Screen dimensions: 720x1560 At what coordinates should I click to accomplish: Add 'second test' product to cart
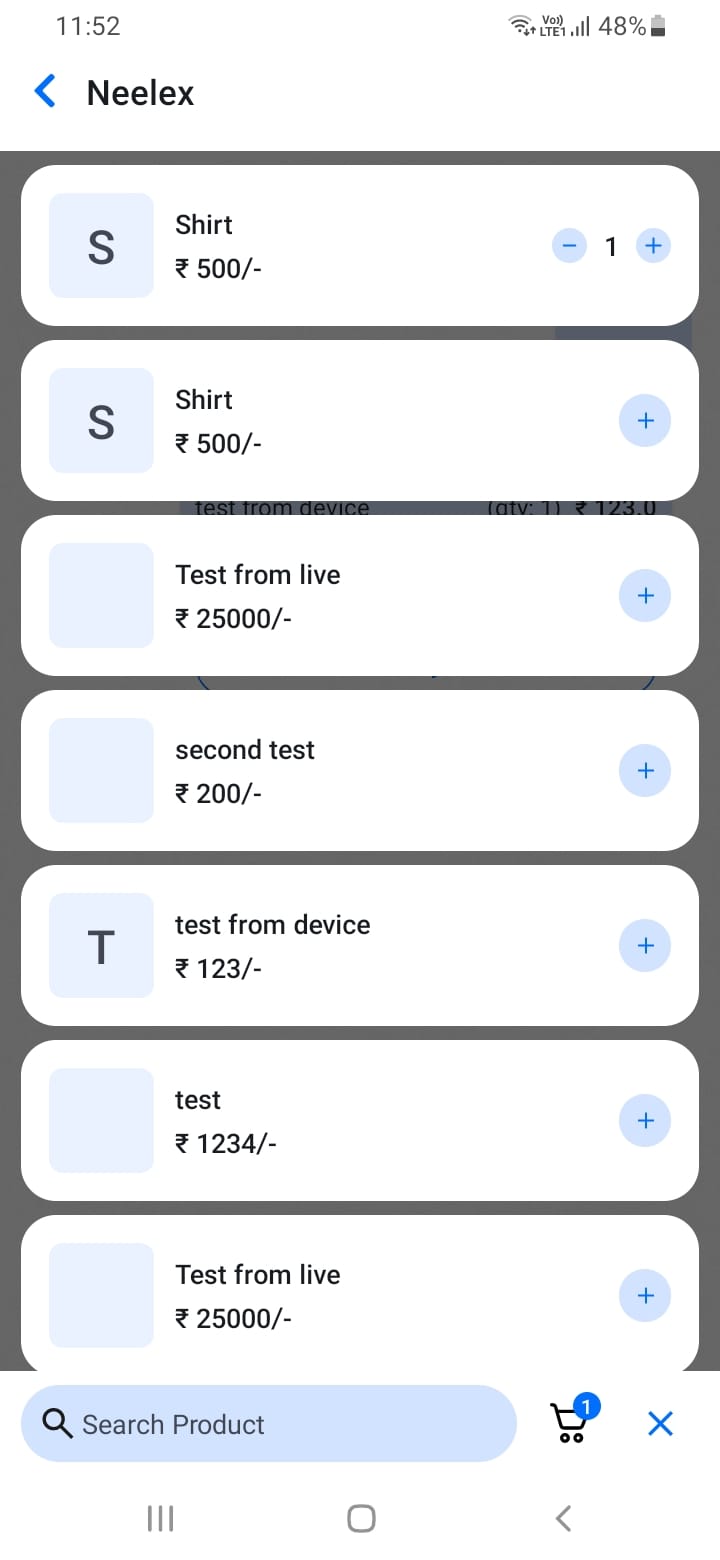[x=645, y=771]
